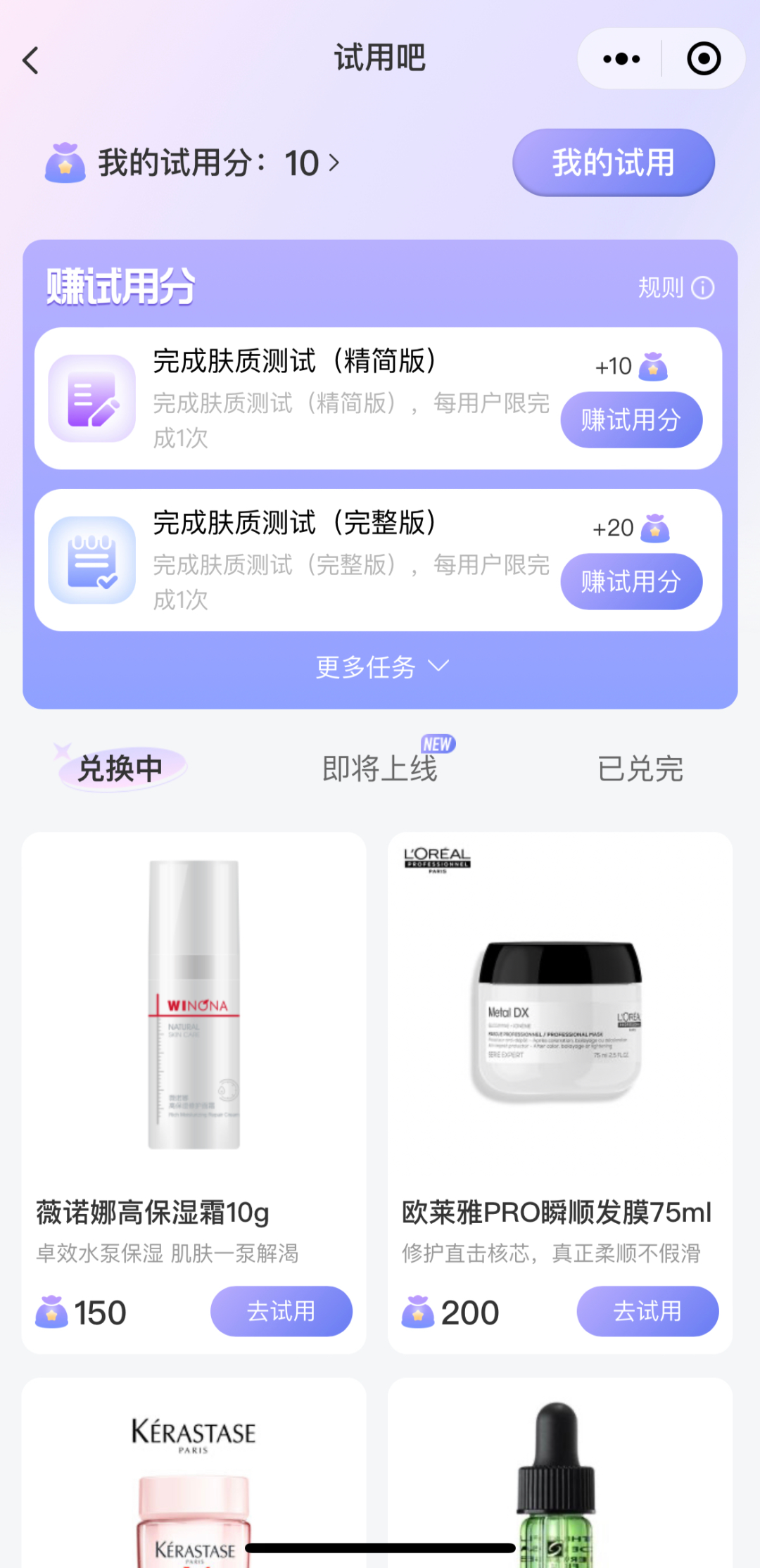Image resolution: width=760 pixels, height=1568 pixels.
Task: Go back using the top-left arrow
Action: (x=31, y=61)
